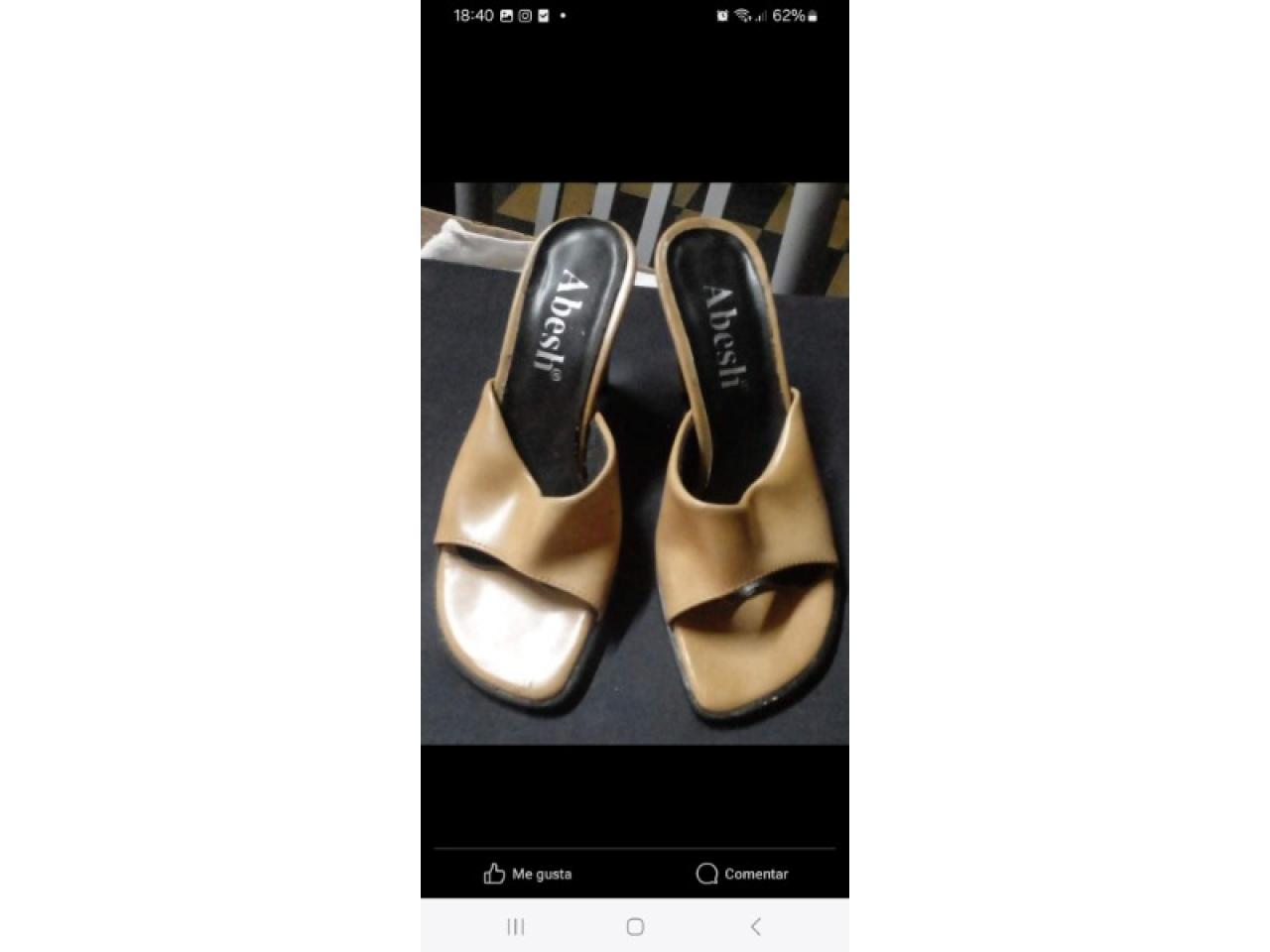
Task: Tap the sandals photo to toggle overlay
Action: [x=635, y=463]
